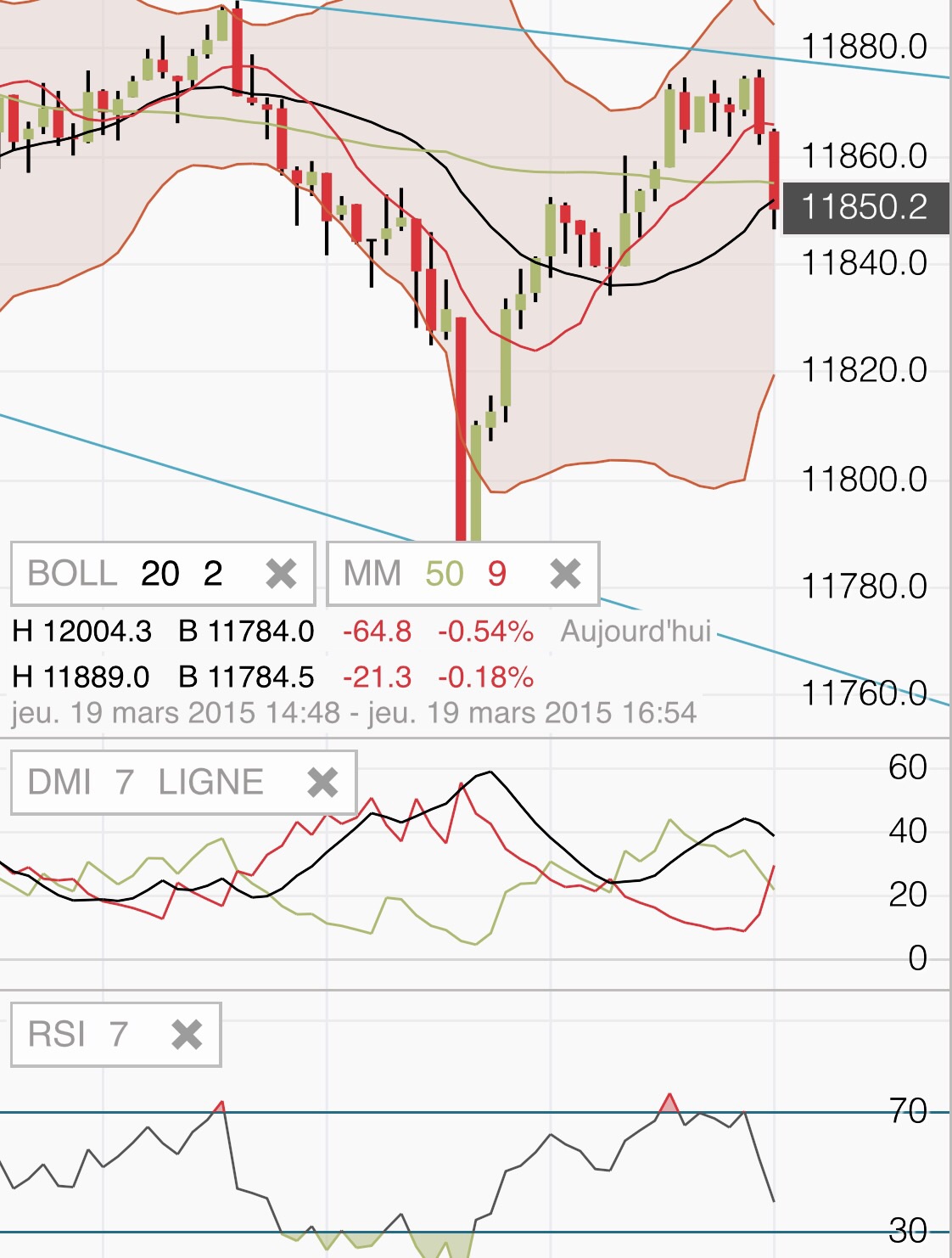This screenshot has height=1258, width=952.
Task: Edit the BOLL 20 2 settings
Action: [126, 574]
